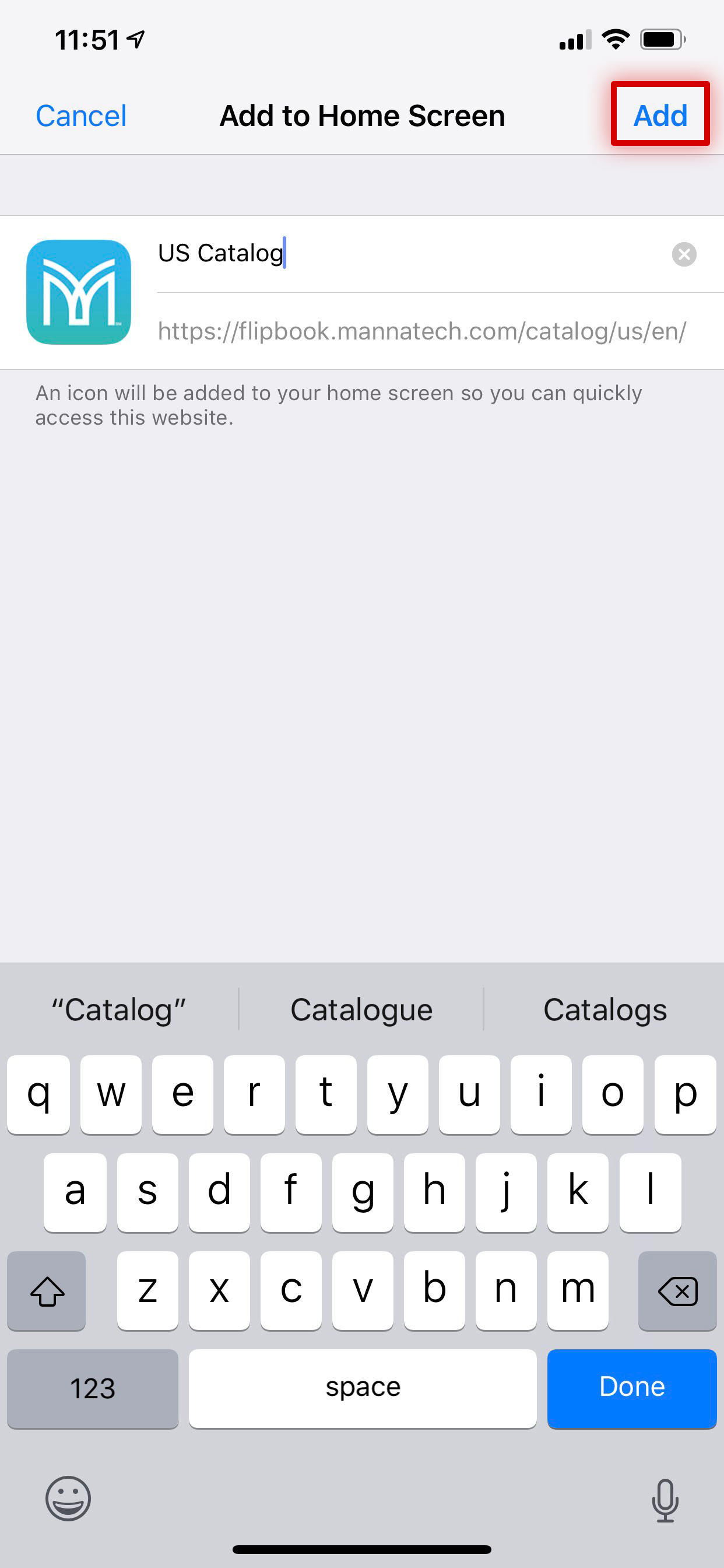Tap Done on the keyboard
The image size is (724, 1568).
click(x=631, y=1388)
